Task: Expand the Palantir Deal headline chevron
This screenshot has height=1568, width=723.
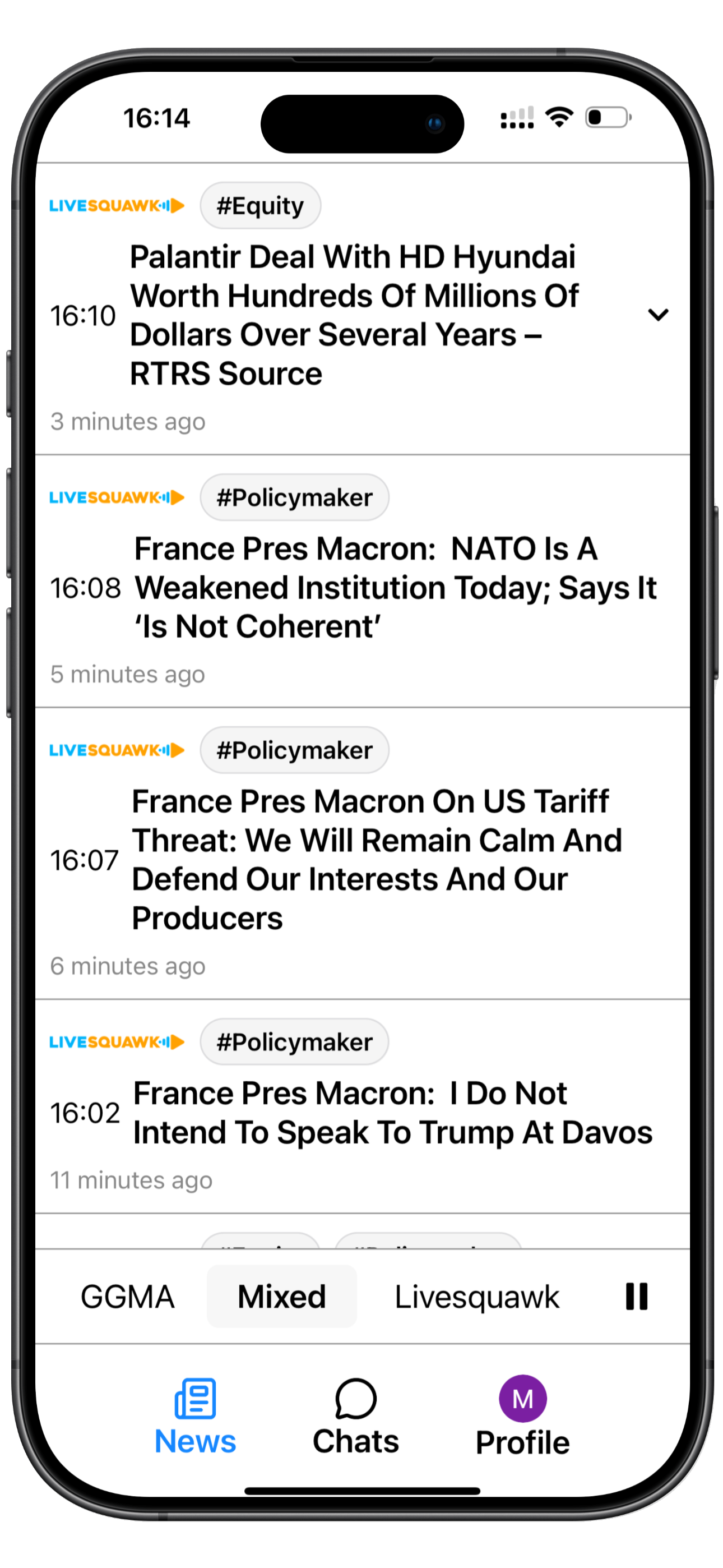Action: (658, 315)
